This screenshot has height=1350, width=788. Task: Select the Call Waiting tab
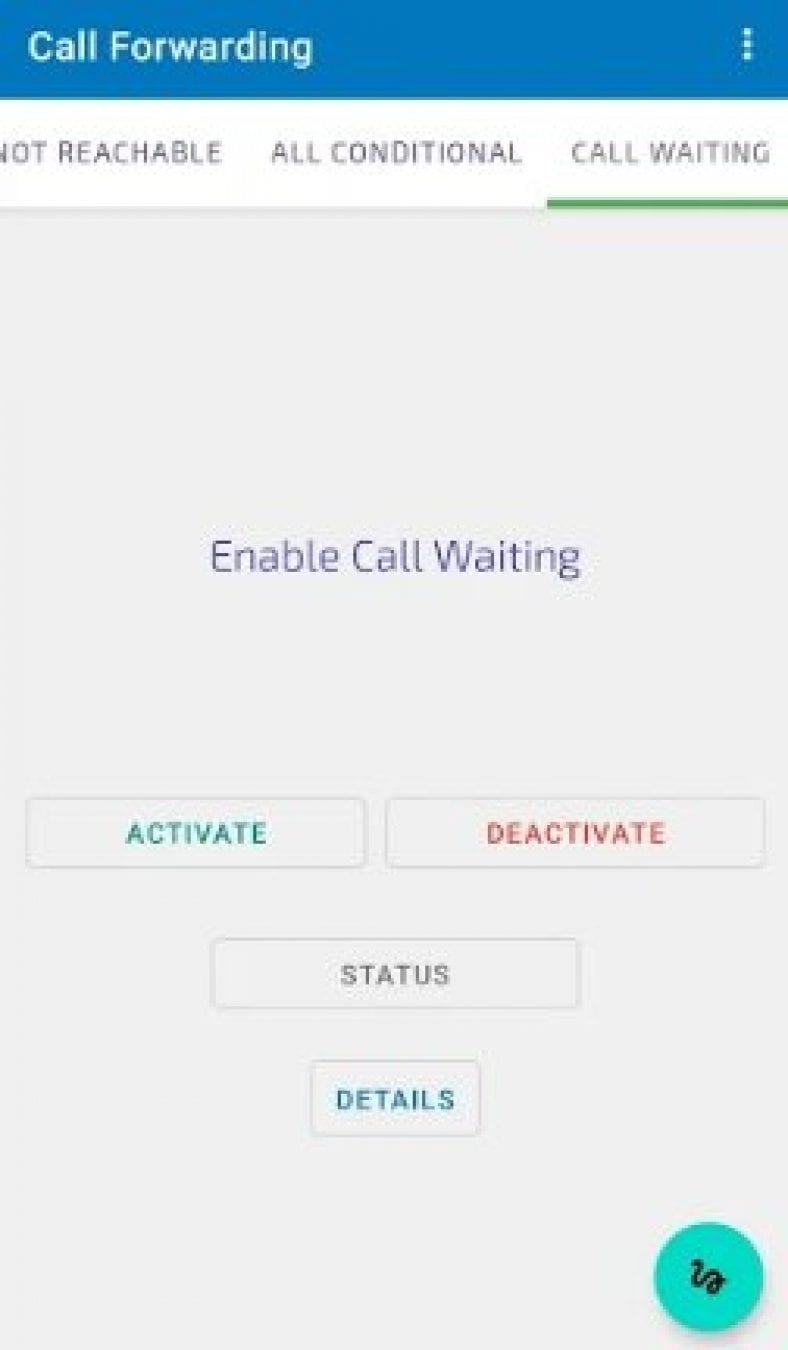[x=669, y=153]
